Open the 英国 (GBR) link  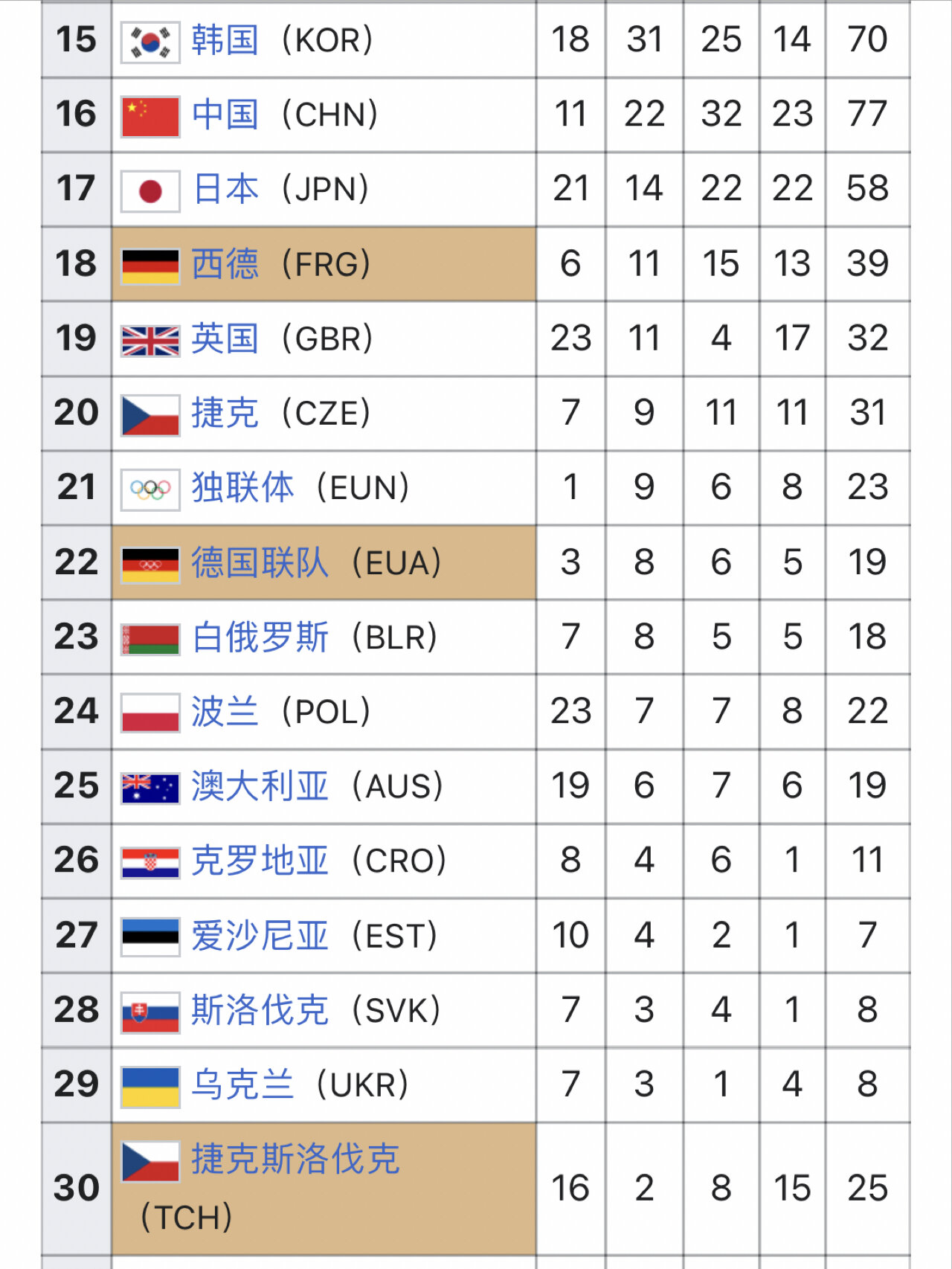(x=225, y=338)
